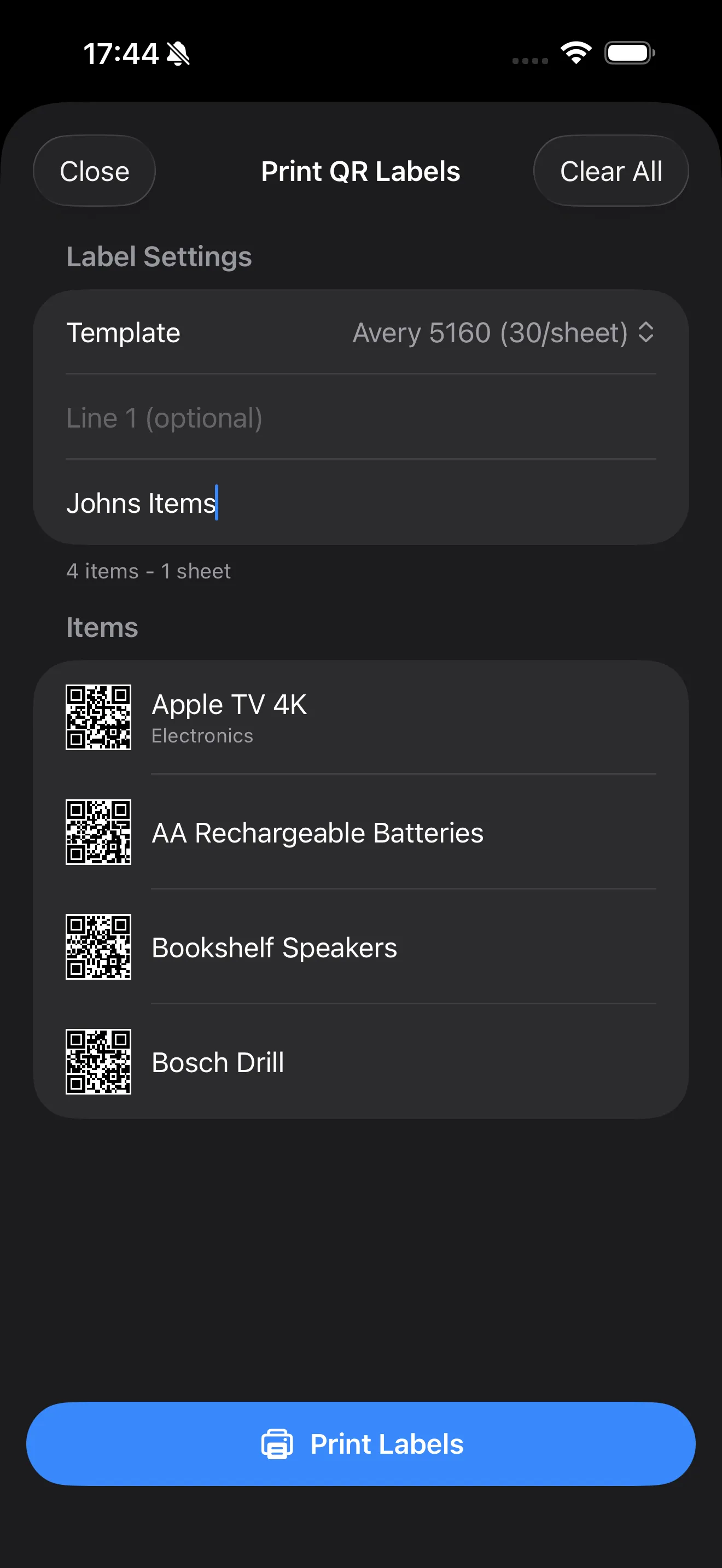The image size is (722, 1568).
Task: Tap the 17:44 clock in status bar
Action: pyautogui.click(x=121, y=54)
